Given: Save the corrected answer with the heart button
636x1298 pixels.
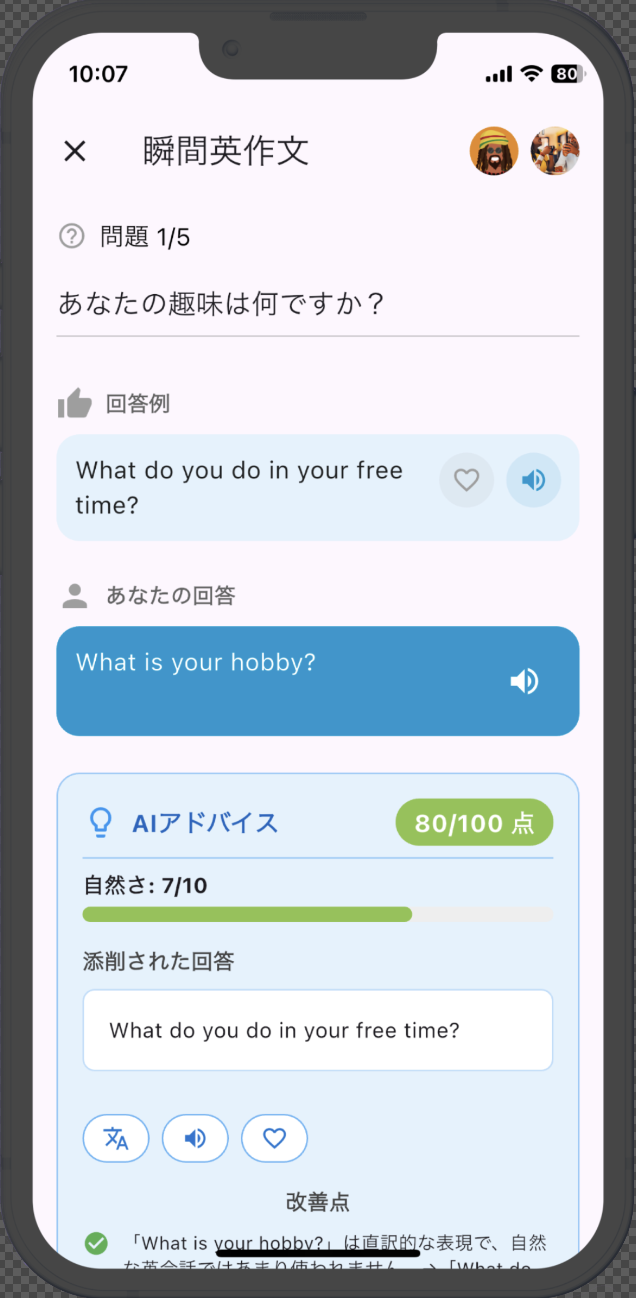Looking at the screenshot, I should point(274,1138).
